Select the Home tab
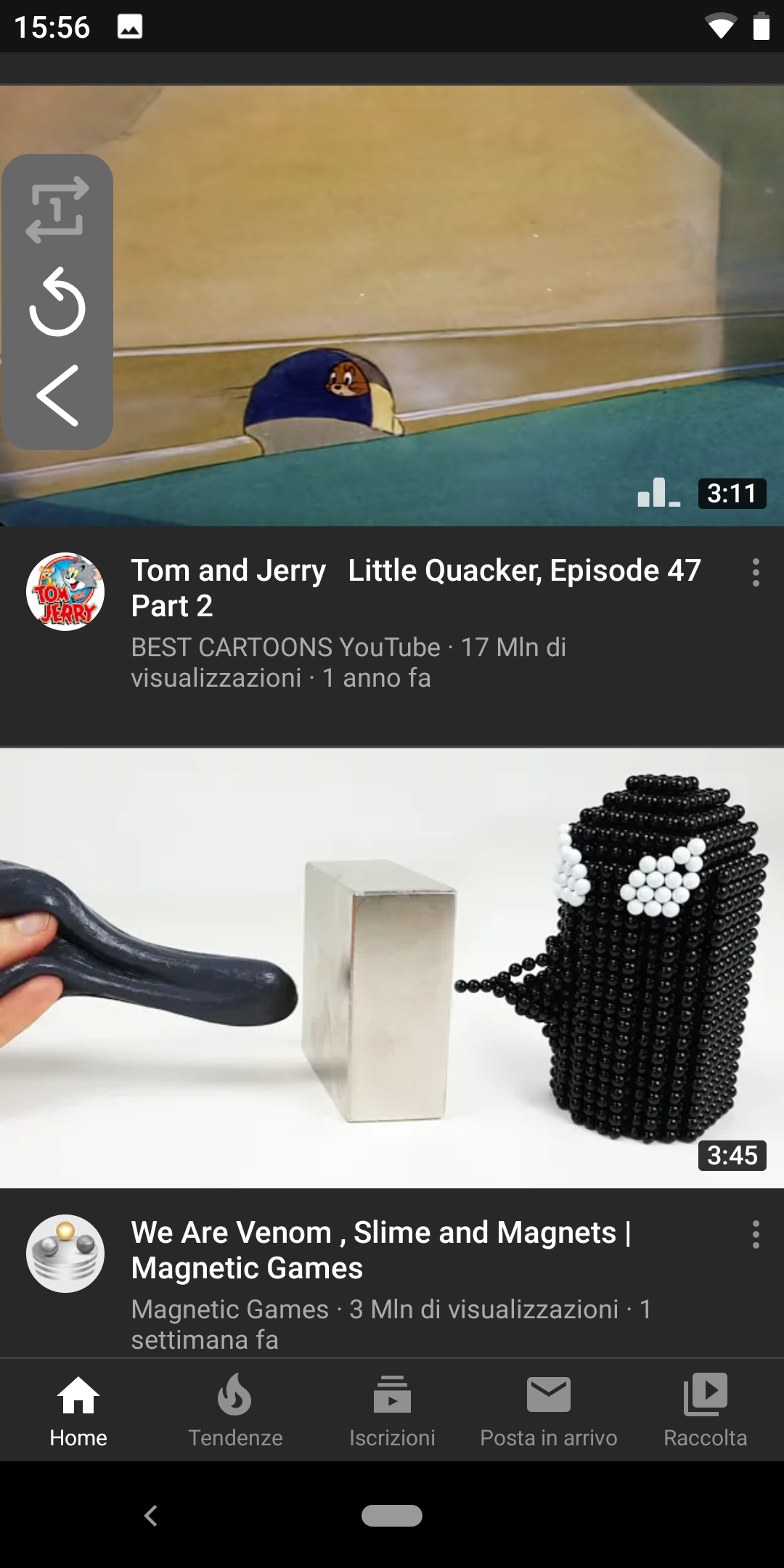Viewport: 784px width, 1568px height. point(78,1410)
